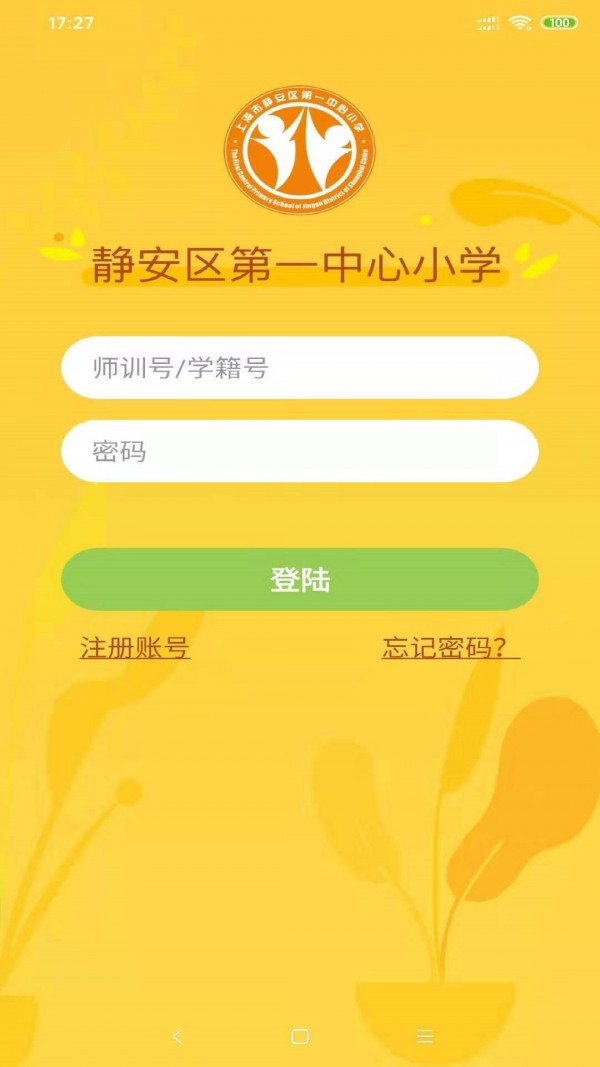This screenshot has width=600, height=1067.
Task: Focus the 密码 password field
Action: (x=300, y=451)
